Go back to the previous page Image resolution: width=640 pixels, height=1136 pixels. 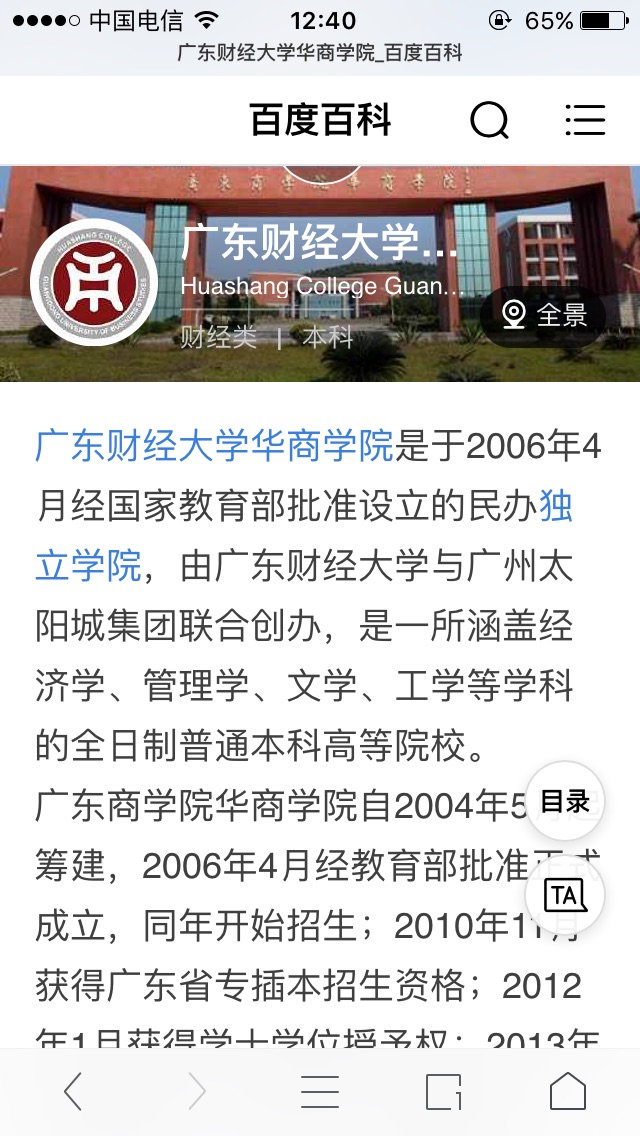pos(72,1092)
